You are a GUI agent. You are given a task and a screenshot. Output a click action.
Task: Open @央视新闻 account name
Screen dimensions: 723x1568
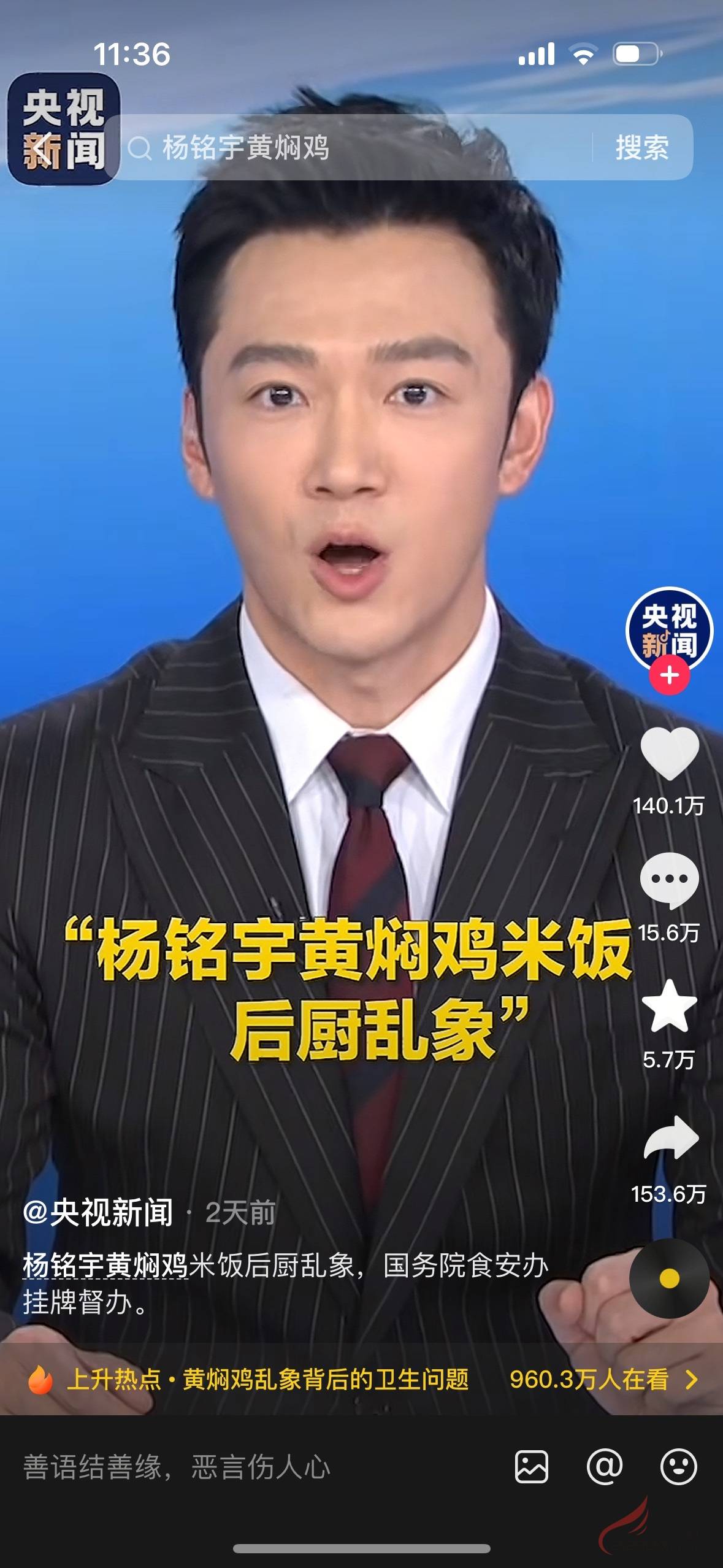pyautogui.click(x=98, y=1213)
